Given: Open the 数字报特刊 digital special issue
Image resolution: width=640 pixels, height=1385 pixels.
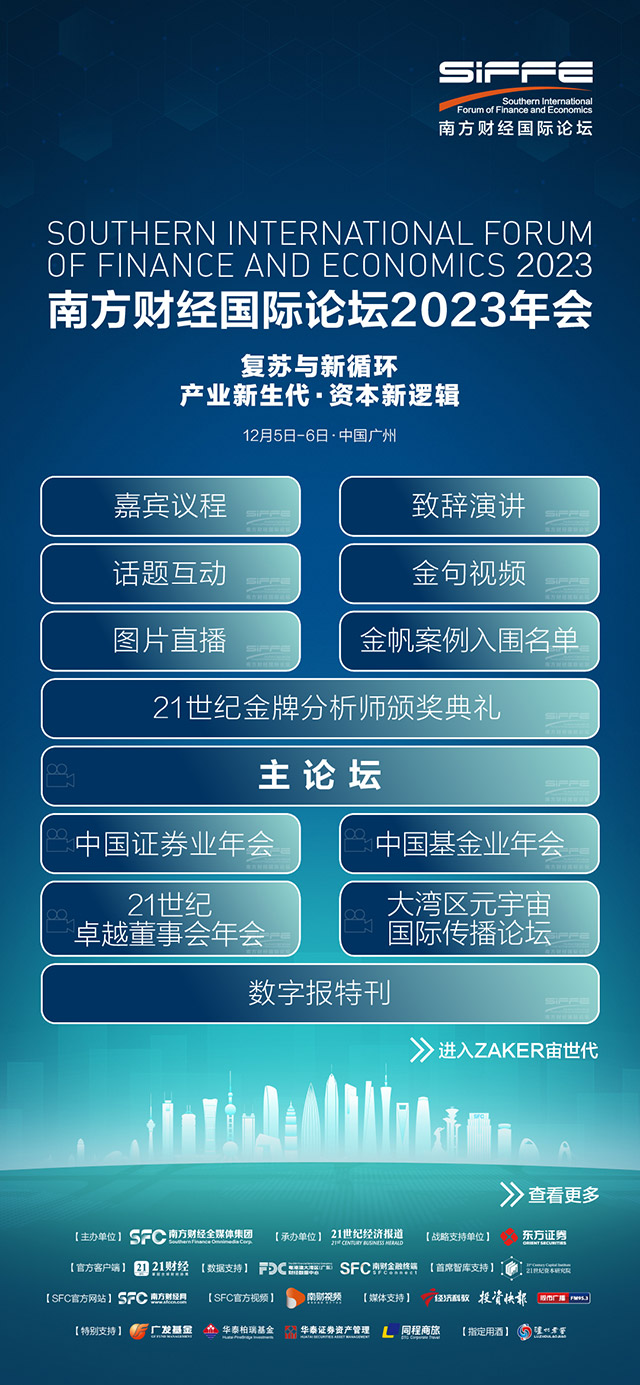Looking at the screenshot, I should (x=320, y=994).
